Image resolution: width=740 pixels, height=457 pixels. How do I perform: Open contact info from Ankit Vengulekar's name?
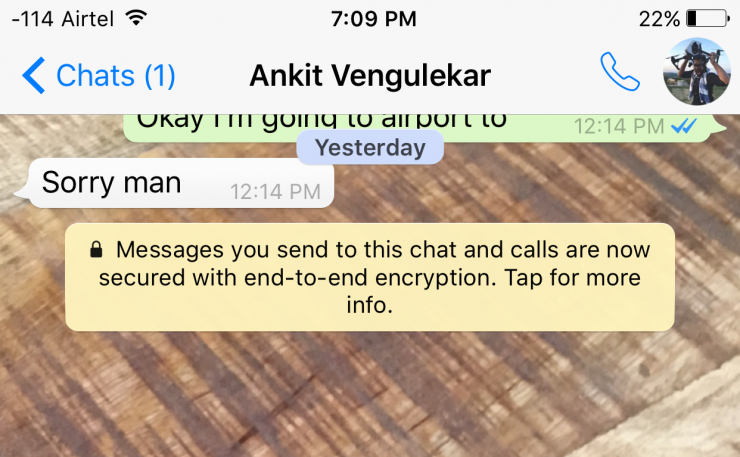pos(369,75)
